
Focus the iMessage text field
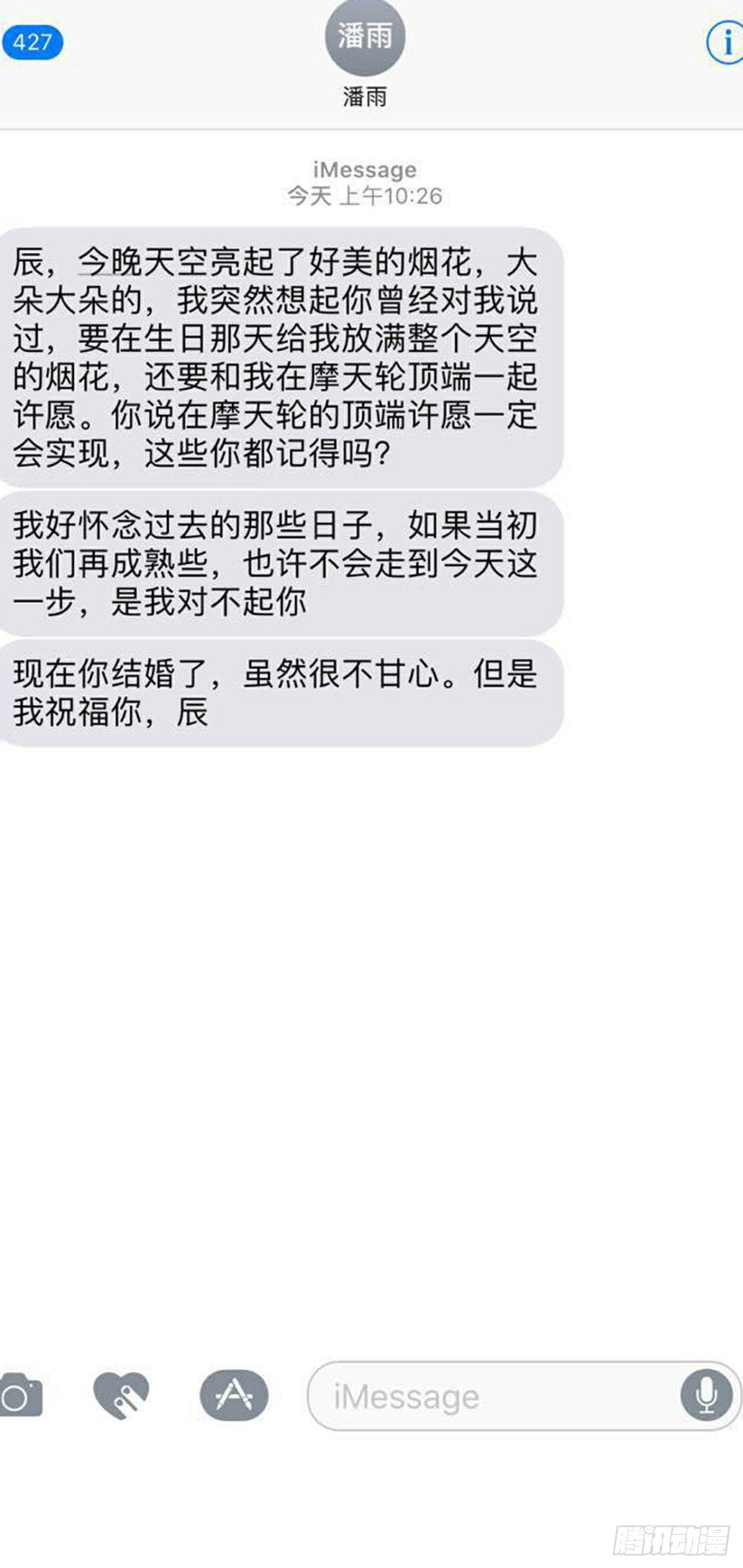click(489, 1396)
